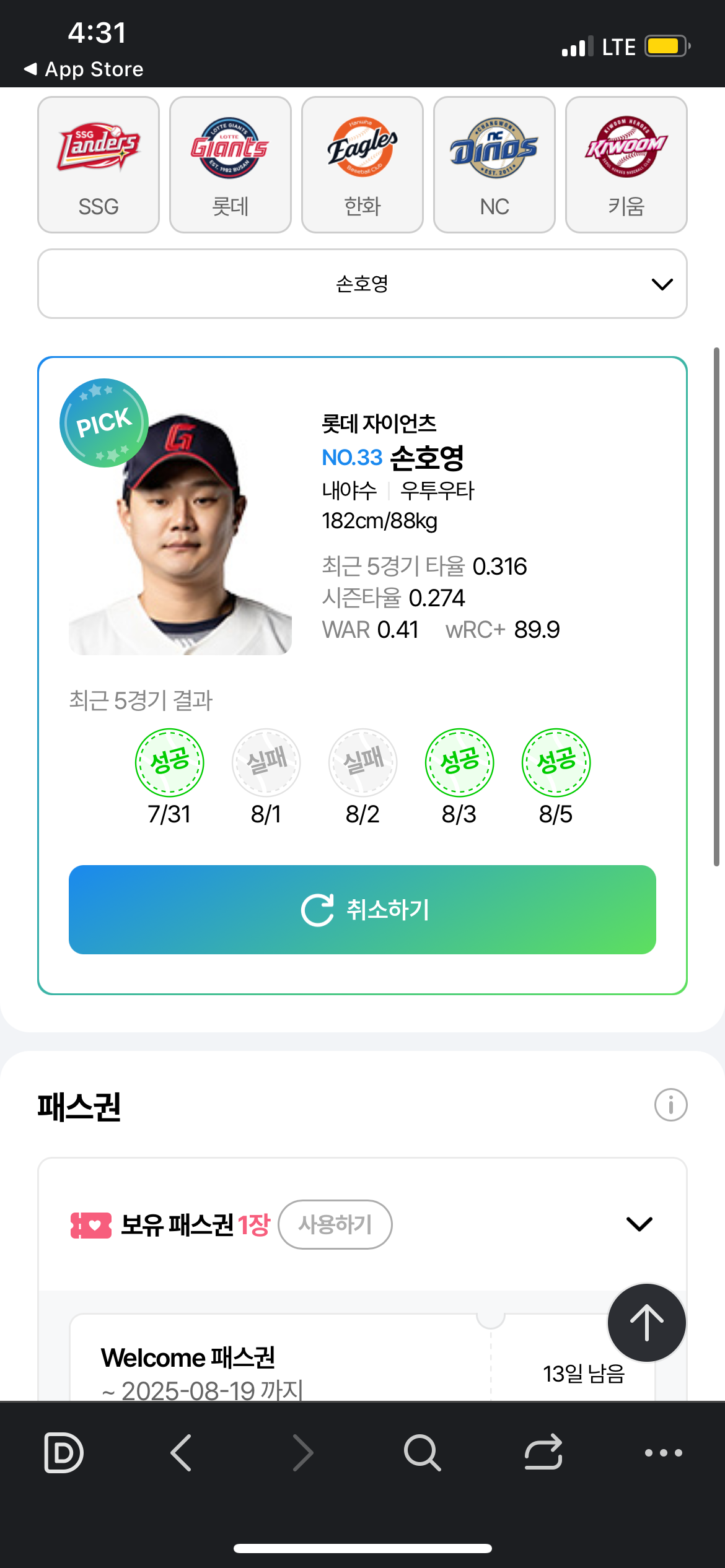Choose the 롯데 Giants team tile
The height and width of the screenshot is (1568, 725).
[231, 165]
